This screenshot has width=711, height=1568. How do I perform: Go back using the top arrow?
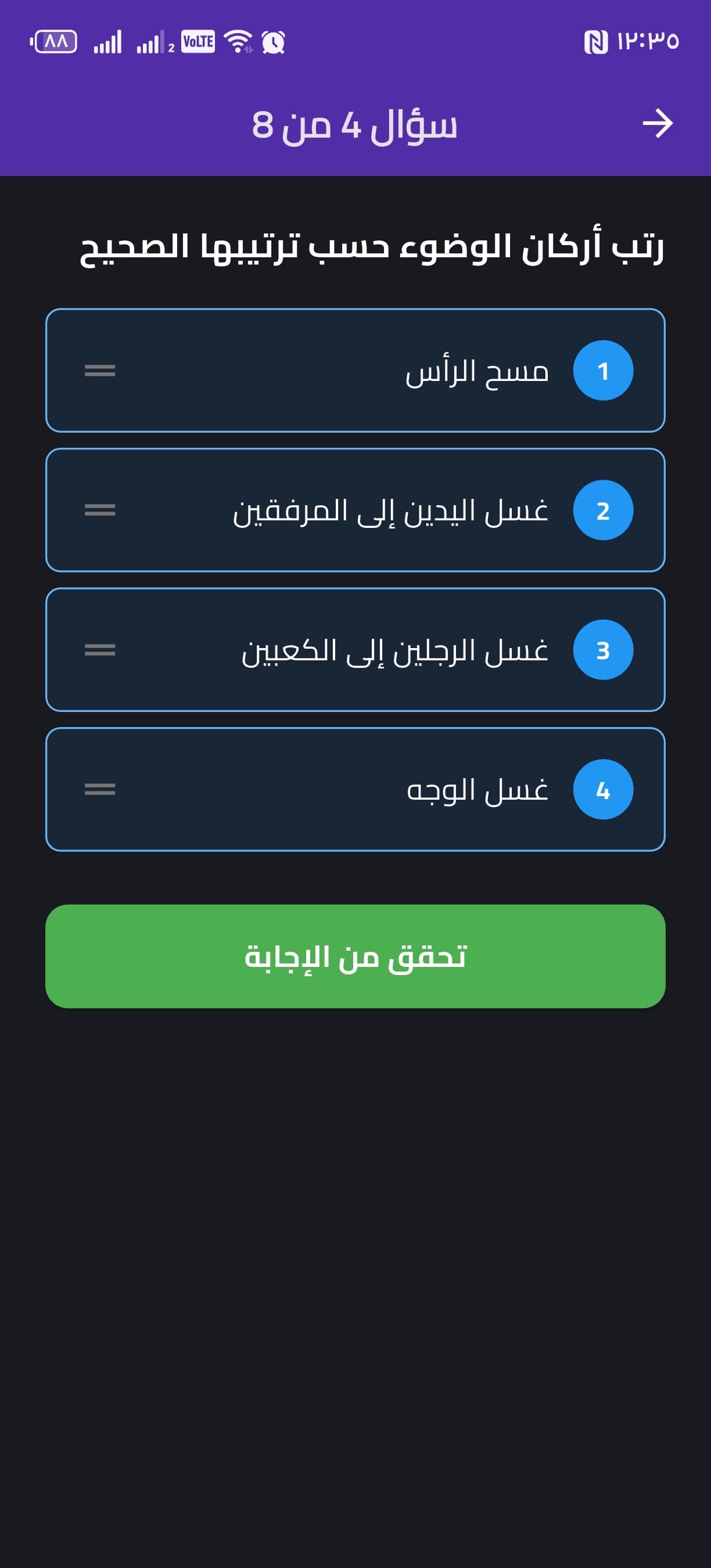pyautogui.click(x=658, y=124)
